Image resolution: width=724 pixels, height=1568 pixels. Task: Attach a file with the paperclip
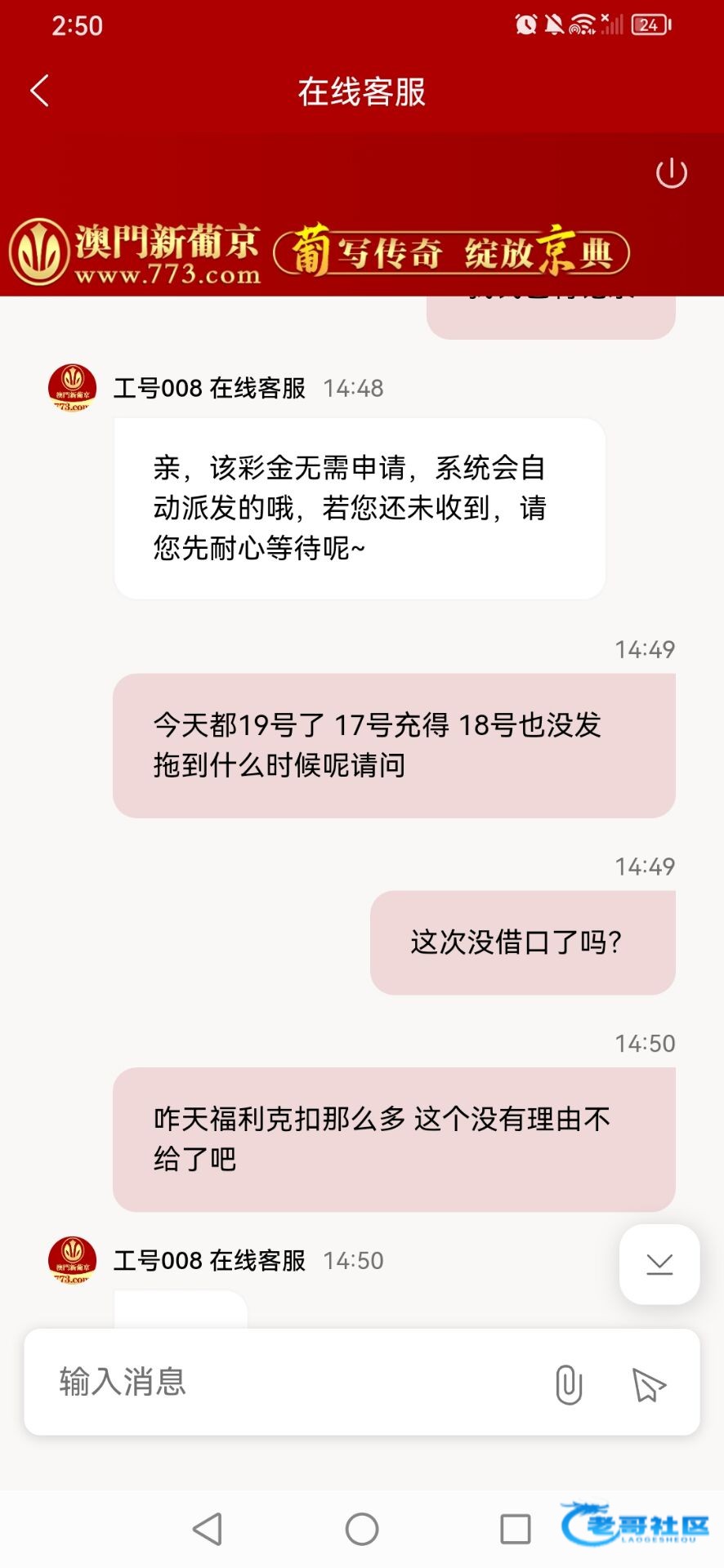pyautogui.click(x=568, y=1384)
